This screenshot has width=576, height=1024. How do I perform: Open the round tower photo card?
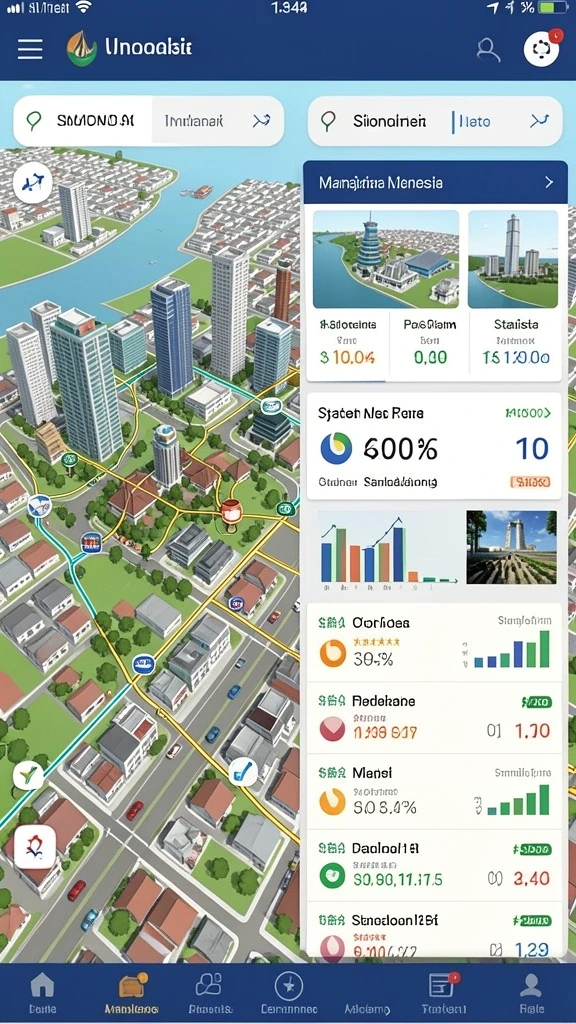pos(386,259)
